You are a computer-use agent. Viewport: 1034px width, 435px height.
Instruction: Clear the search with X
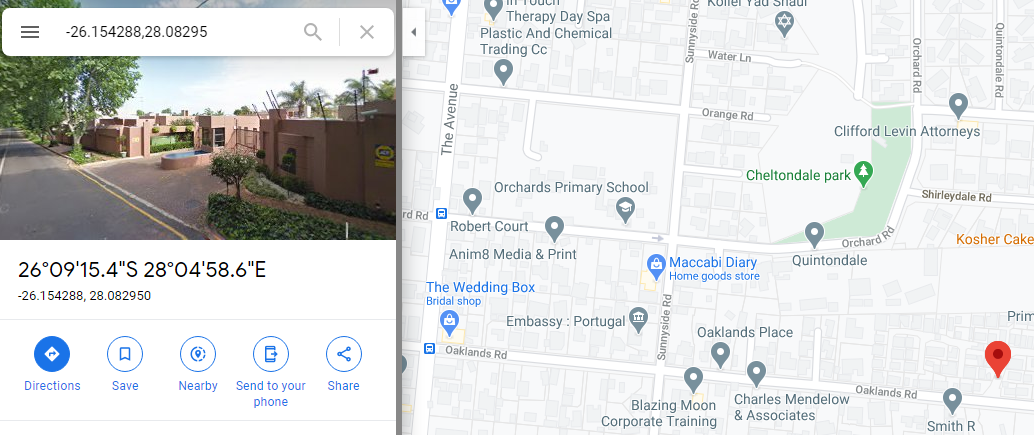click(x=367, y=32)
